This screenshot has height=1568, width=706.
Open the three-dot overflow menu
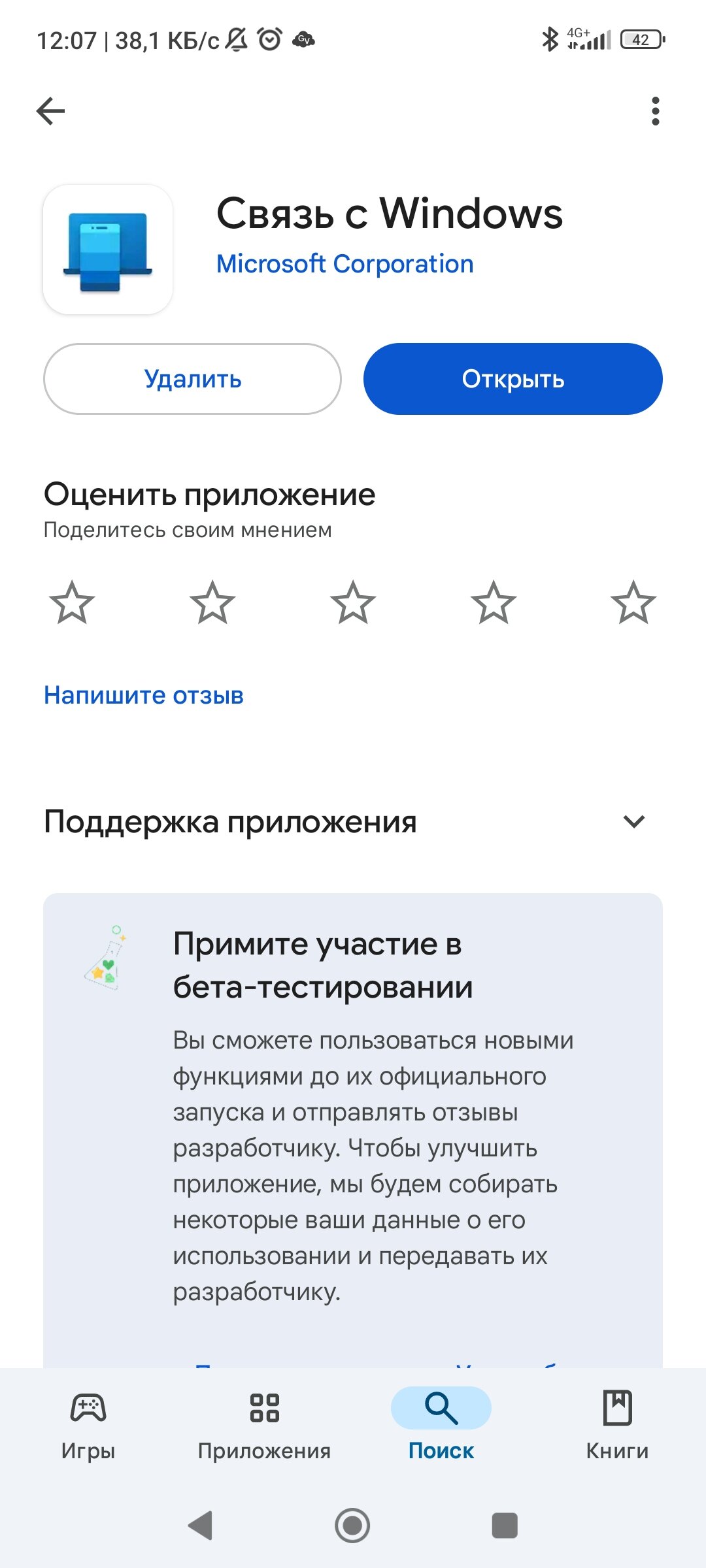pyautogui.click(x=655, y=111)
